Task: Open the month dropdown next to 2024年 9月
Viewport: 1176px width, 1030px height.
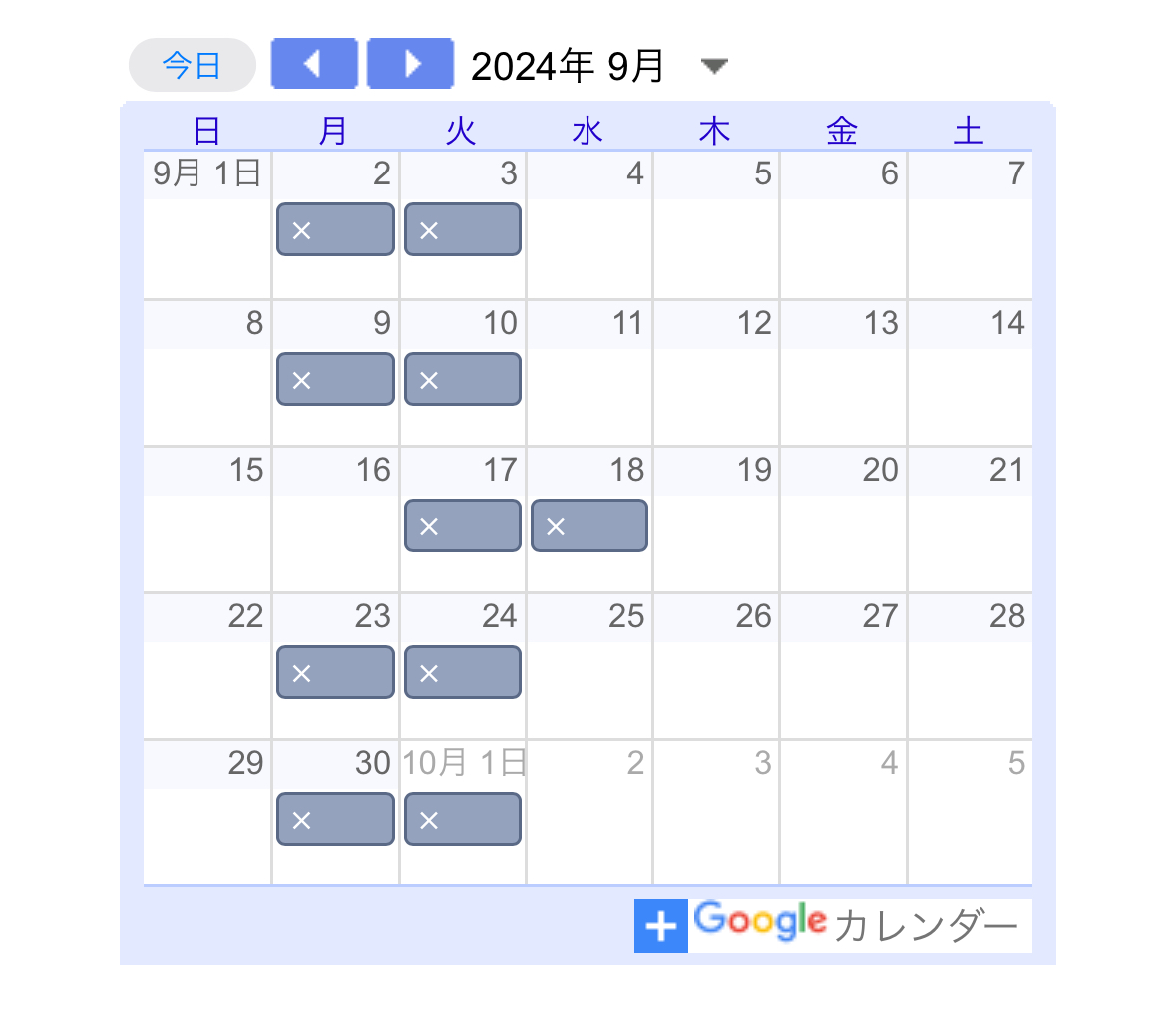Action: click(713, 66)
